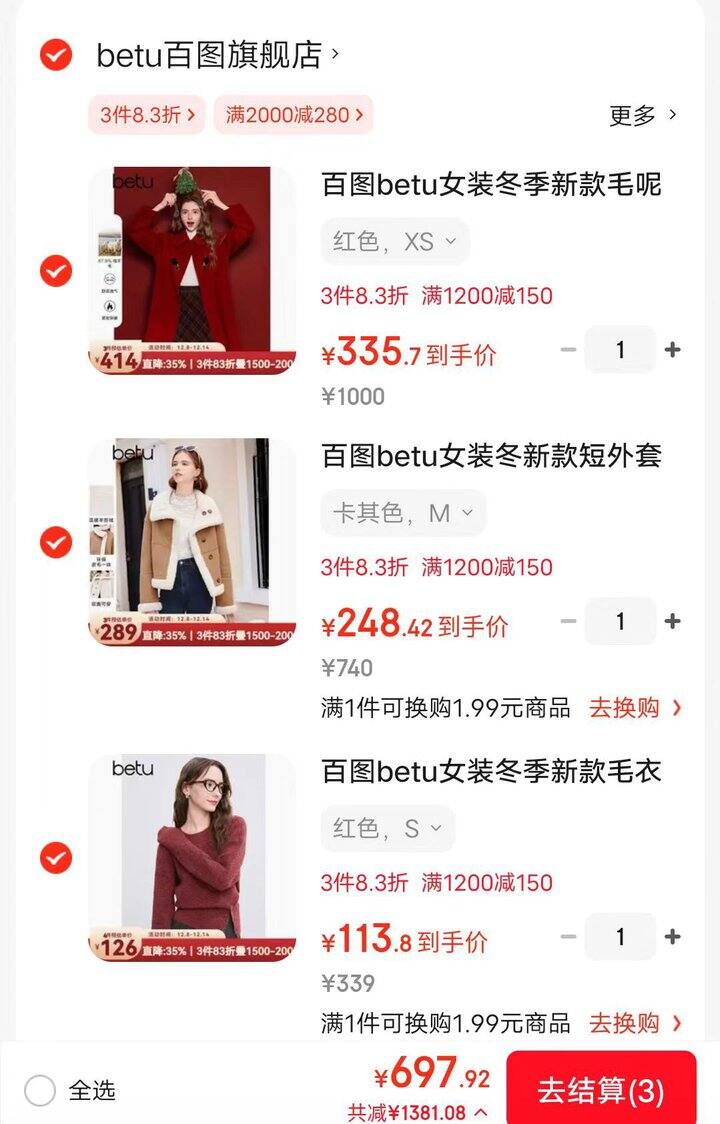The image size is (720, 1124).
Task: Deselect the 毛衣 sweater checkbox
Action: [x=56, y=858]
